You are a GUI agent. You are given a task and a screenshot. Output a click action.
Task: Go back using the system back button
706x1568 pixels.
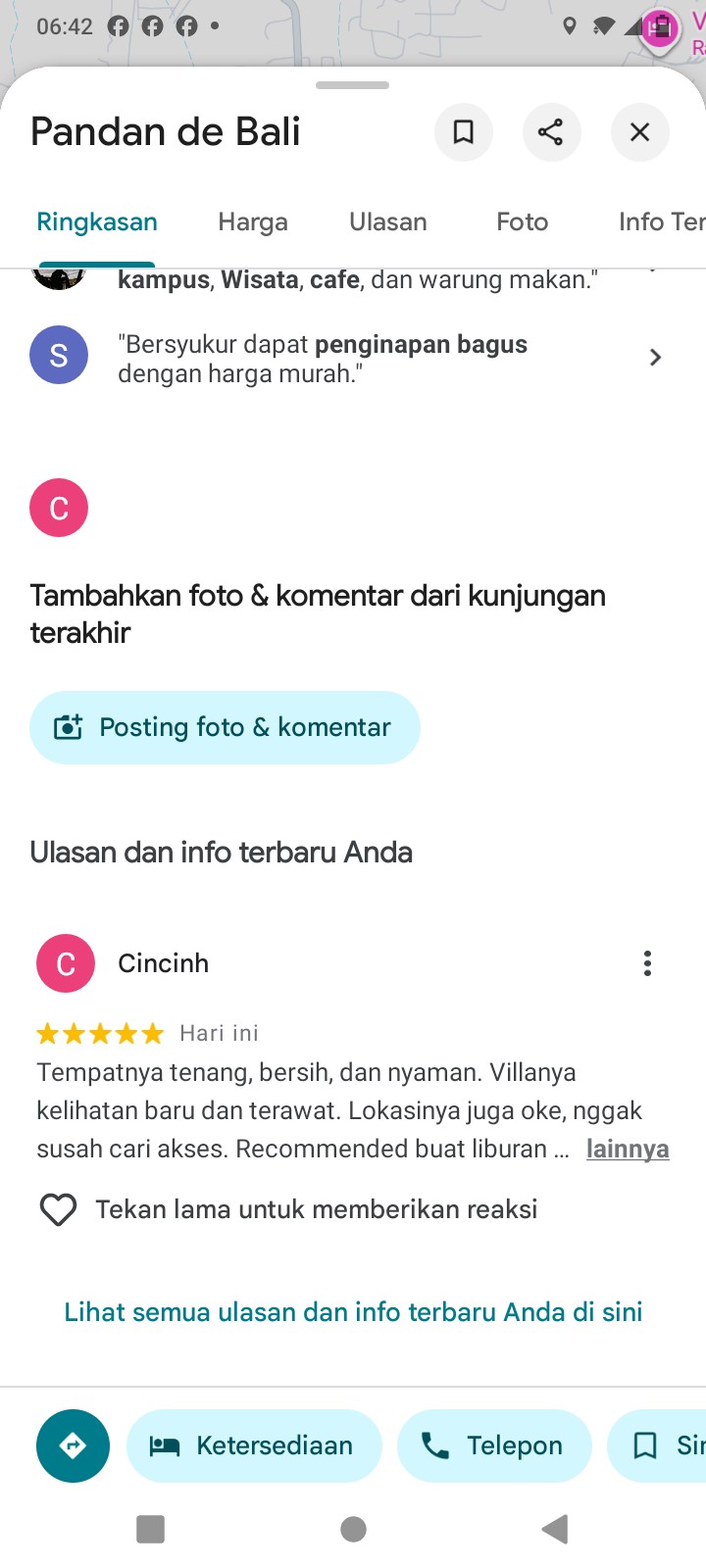[x=555, y=1529]
